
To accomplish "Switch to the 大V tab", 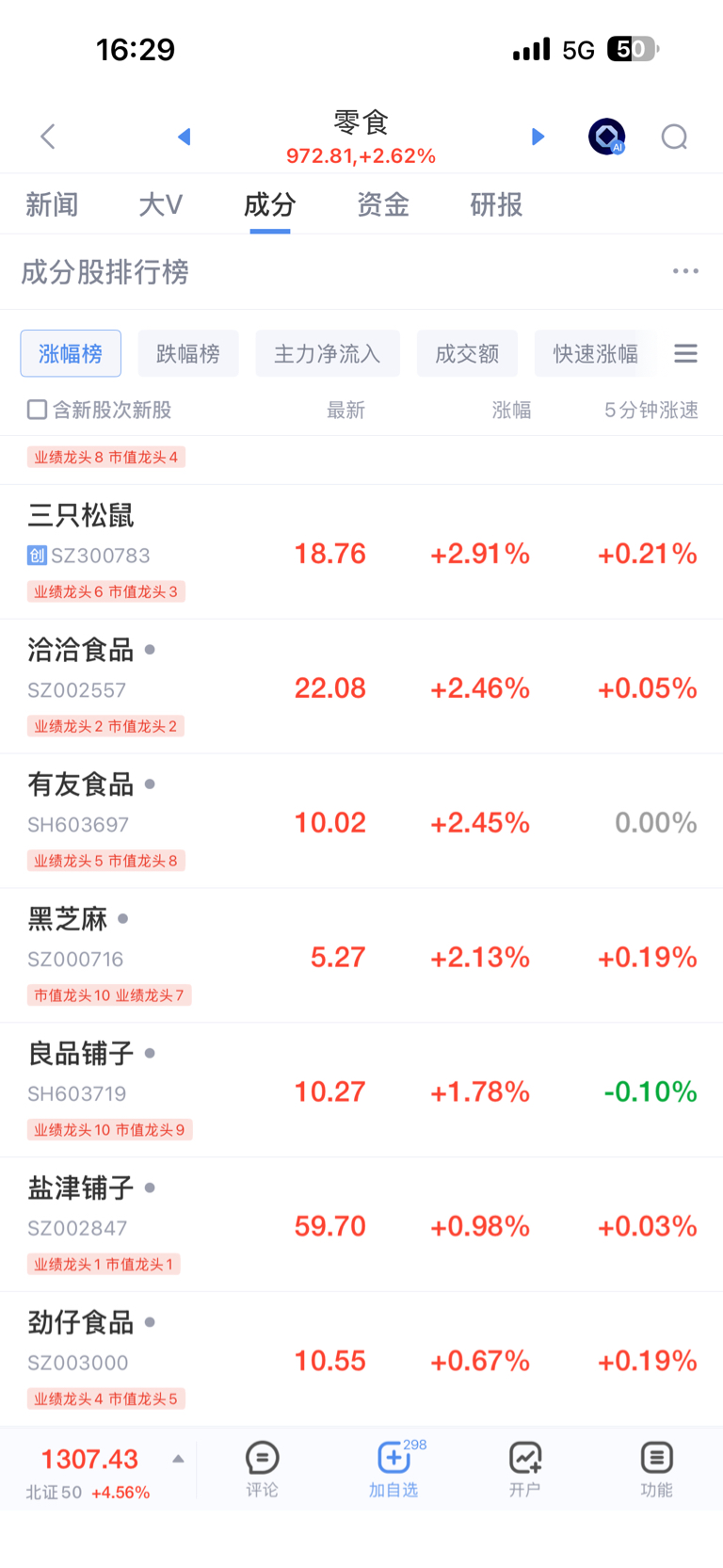I will pyautogui.click(x=160, y=204).
